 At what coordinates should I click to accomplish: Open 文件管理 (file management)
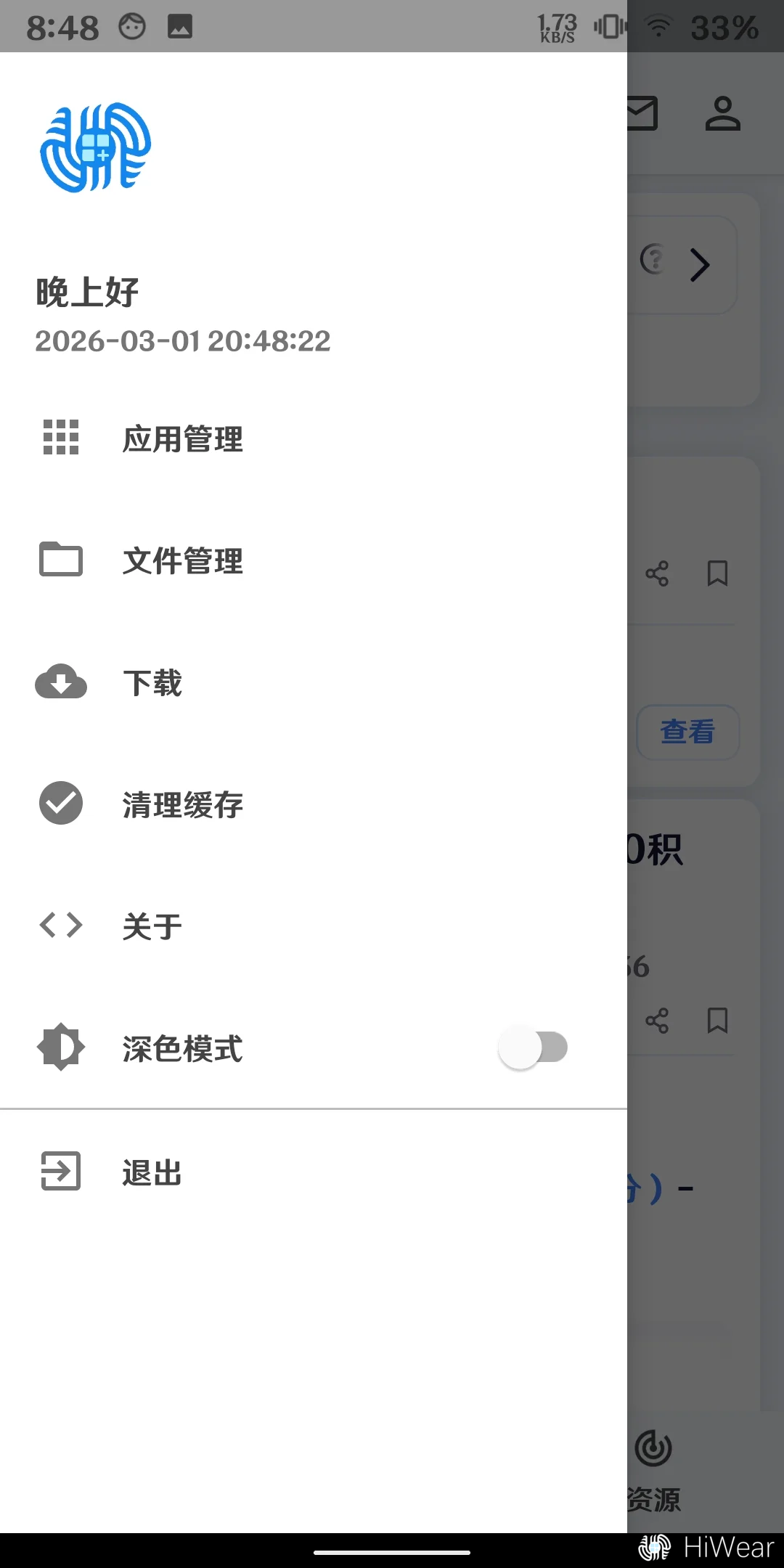[x=182, y=560]
